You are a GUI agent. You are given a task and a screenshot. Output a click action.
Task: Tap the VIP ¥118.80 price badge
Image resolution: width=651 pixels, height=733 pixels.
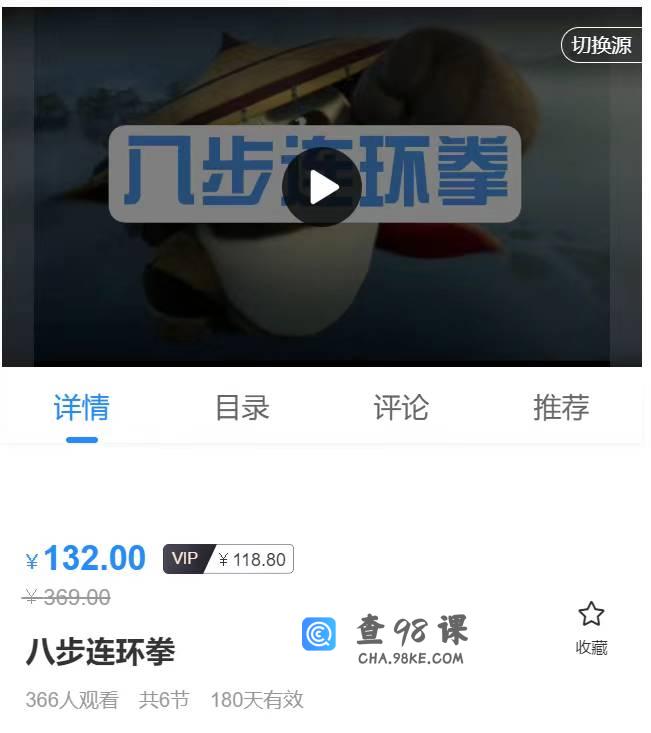[228, 559]
